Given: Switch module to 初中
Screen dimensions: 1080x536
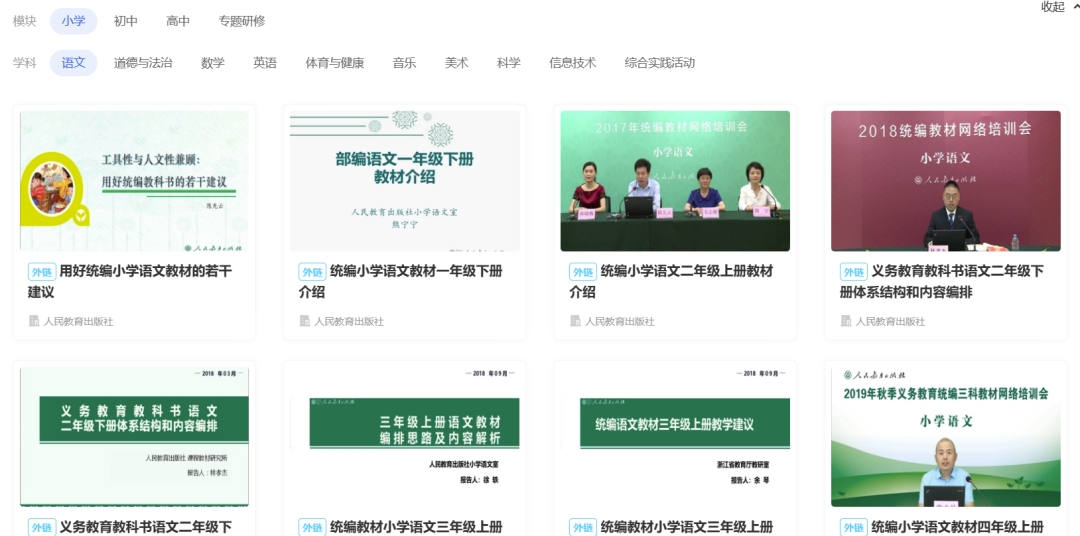Looking at the screenshot, I should 126,21.
